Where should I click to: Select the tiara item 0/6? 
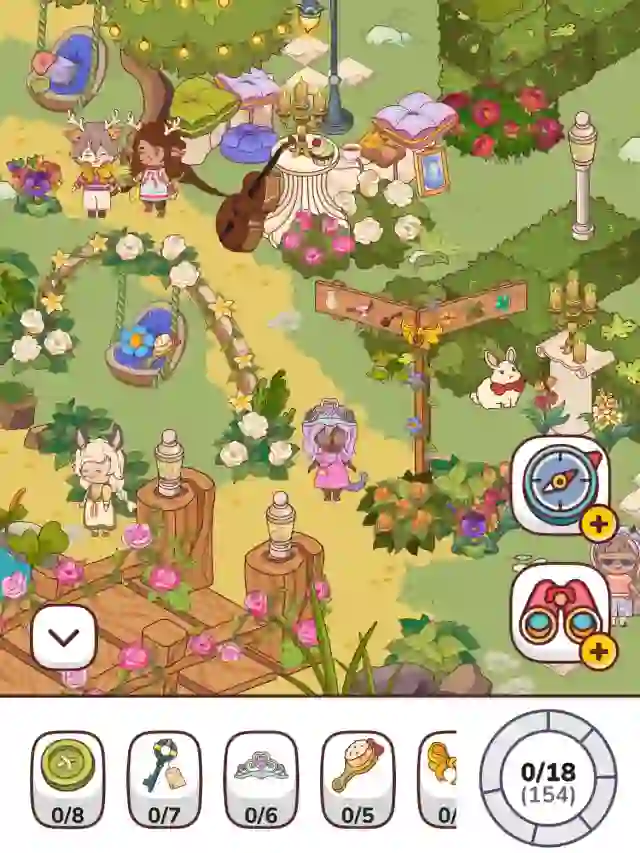pyautogui.click(x=261, y=779)
